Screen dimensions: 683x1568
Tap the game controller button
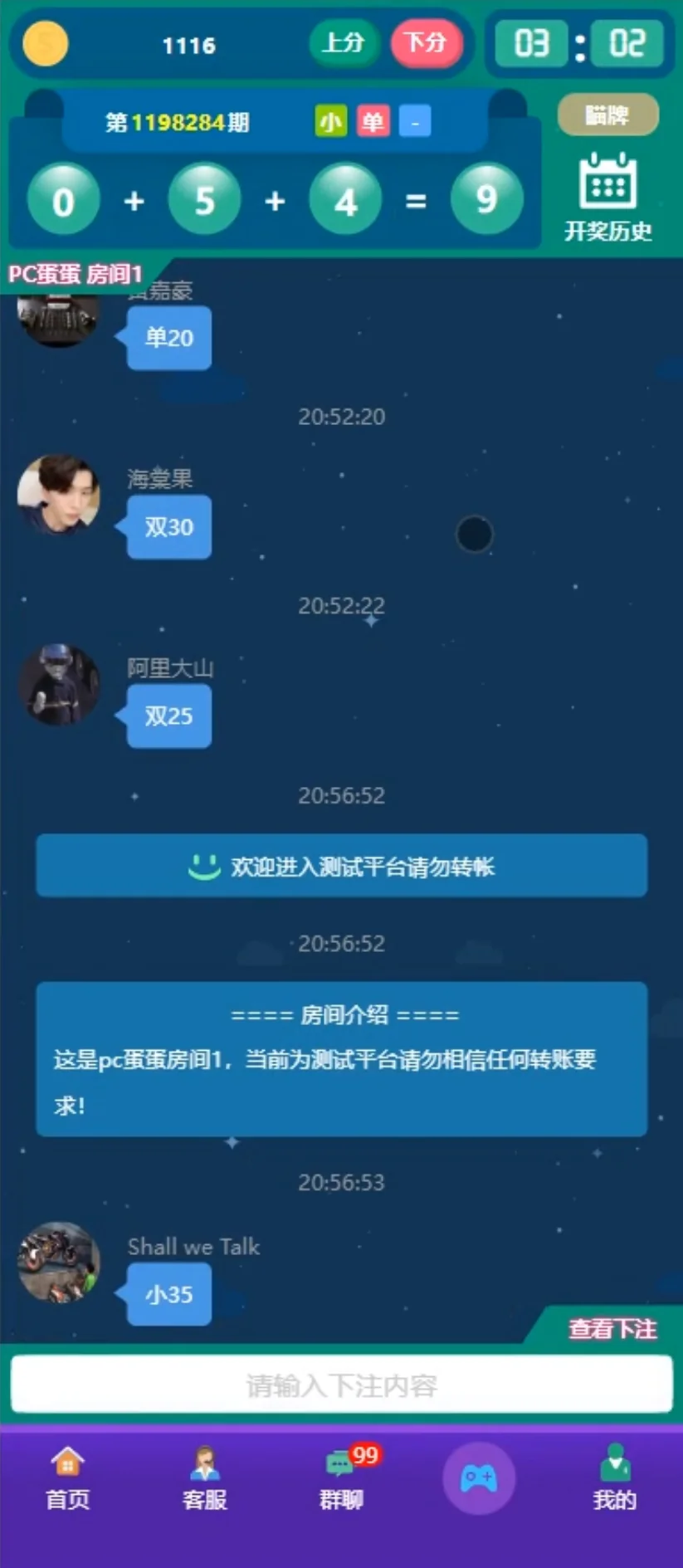click(479, 1478)
